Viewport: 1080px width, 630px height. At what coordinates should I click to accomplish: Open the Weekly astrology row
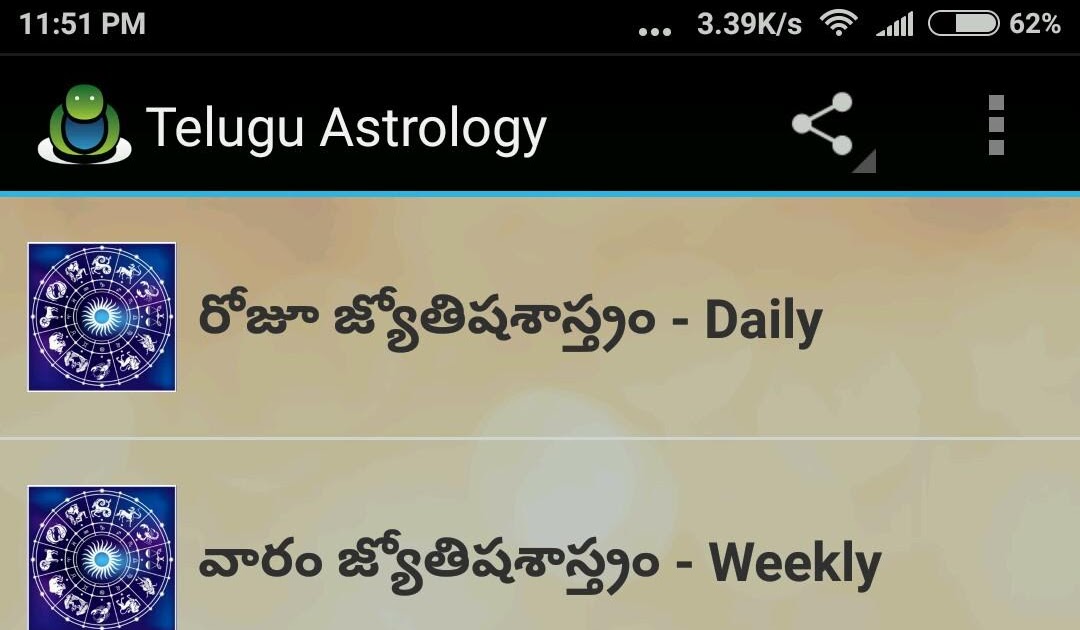pos(540,560)
